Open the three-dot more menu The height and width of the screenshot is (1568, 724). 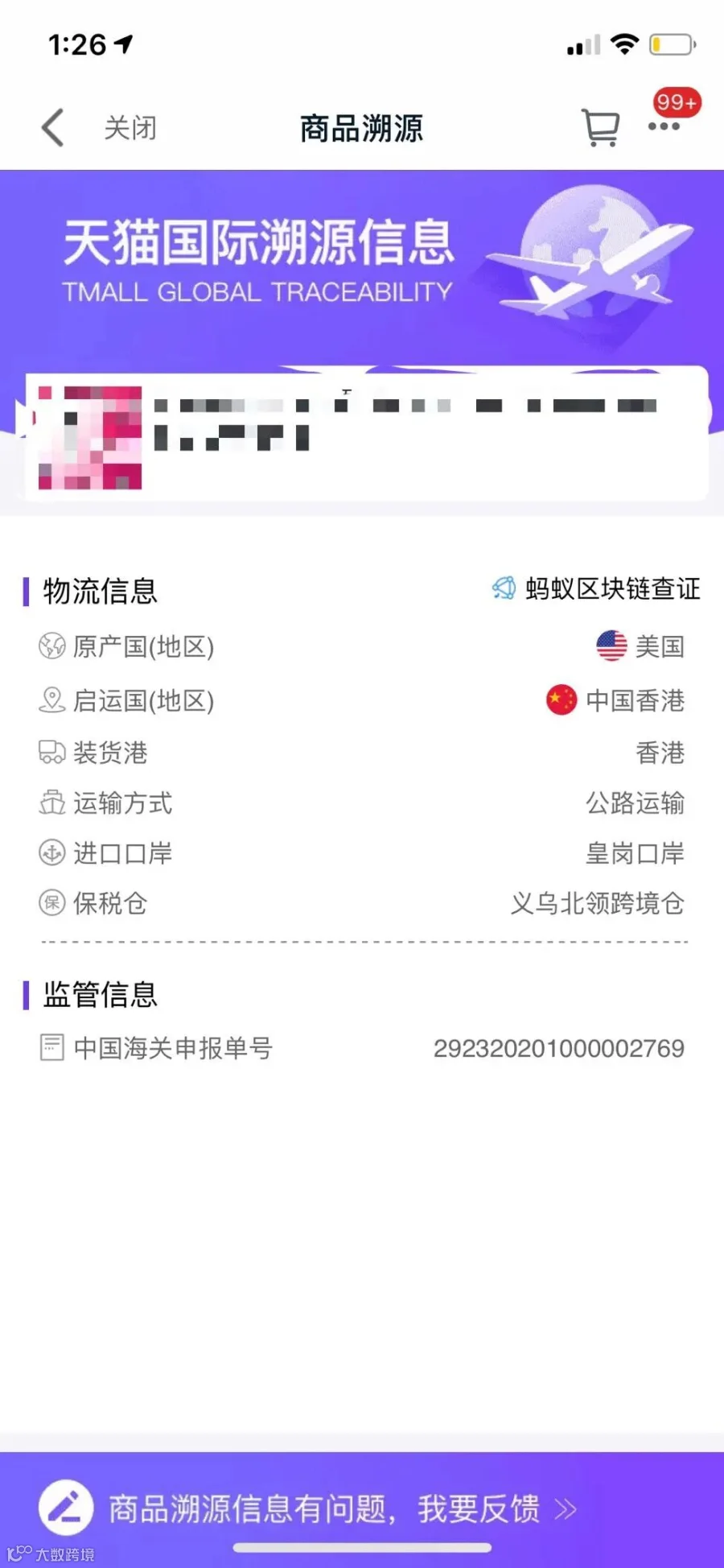point(664,126)
